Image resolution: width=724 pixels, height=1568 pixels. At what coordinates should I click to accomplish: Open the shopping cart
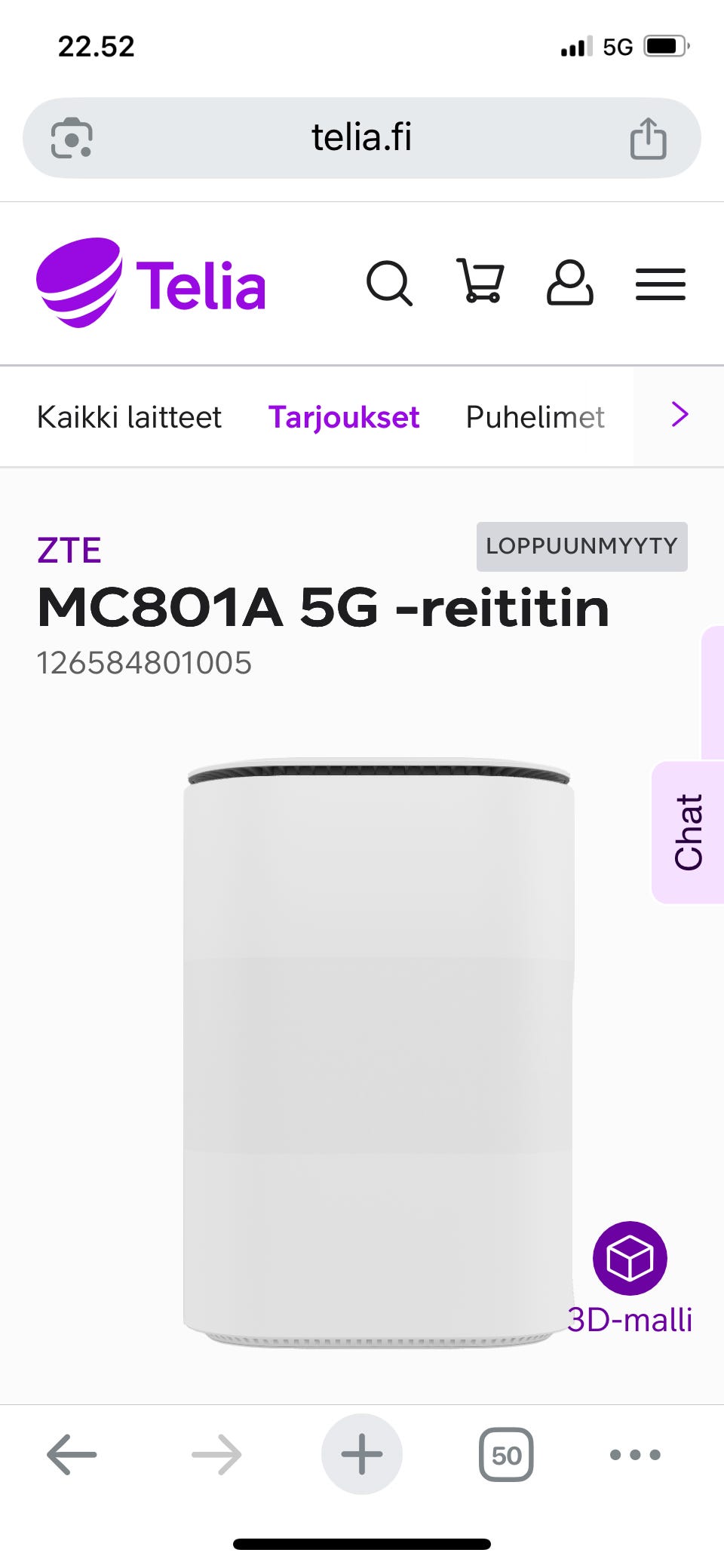[480, 282]
